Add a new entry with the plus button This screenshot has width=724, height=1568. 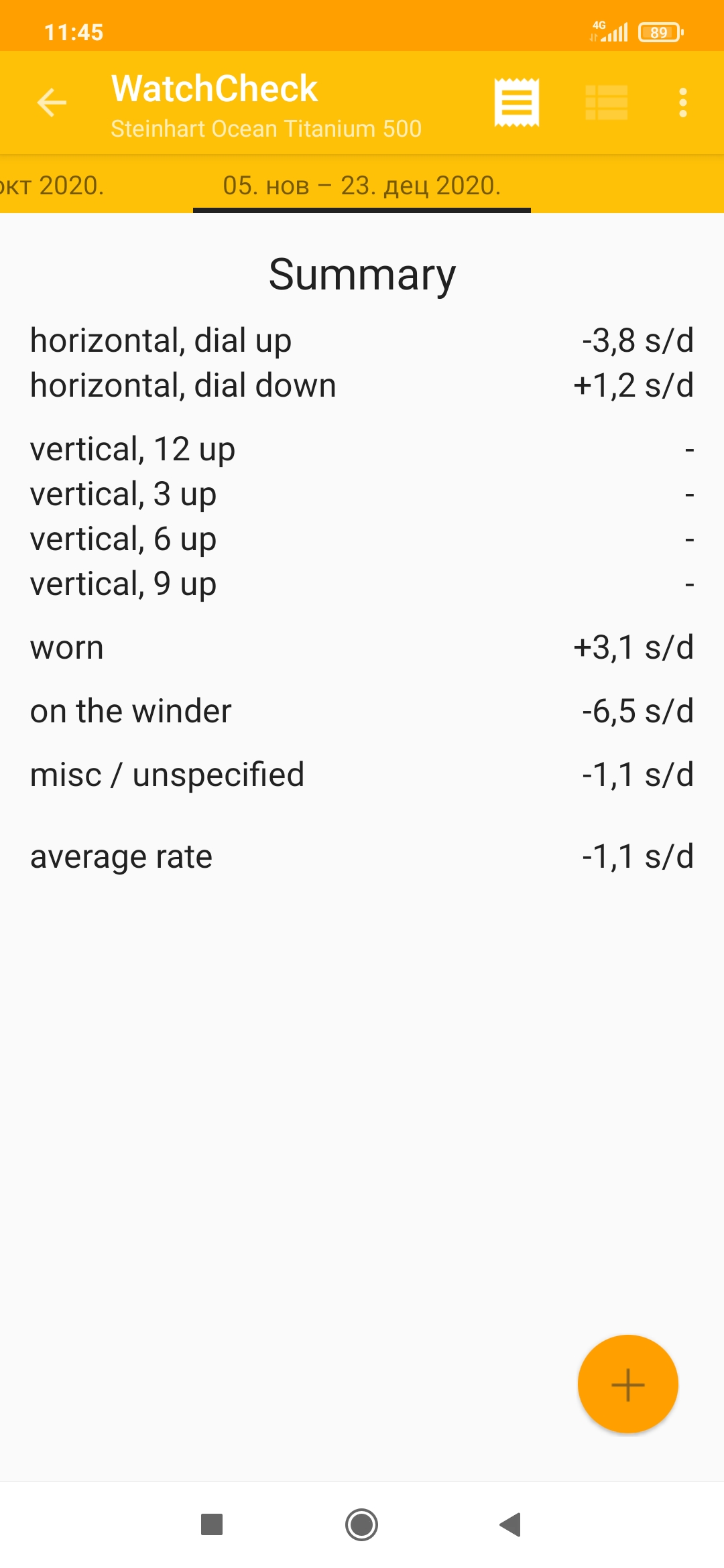[x=627, y=1384]
